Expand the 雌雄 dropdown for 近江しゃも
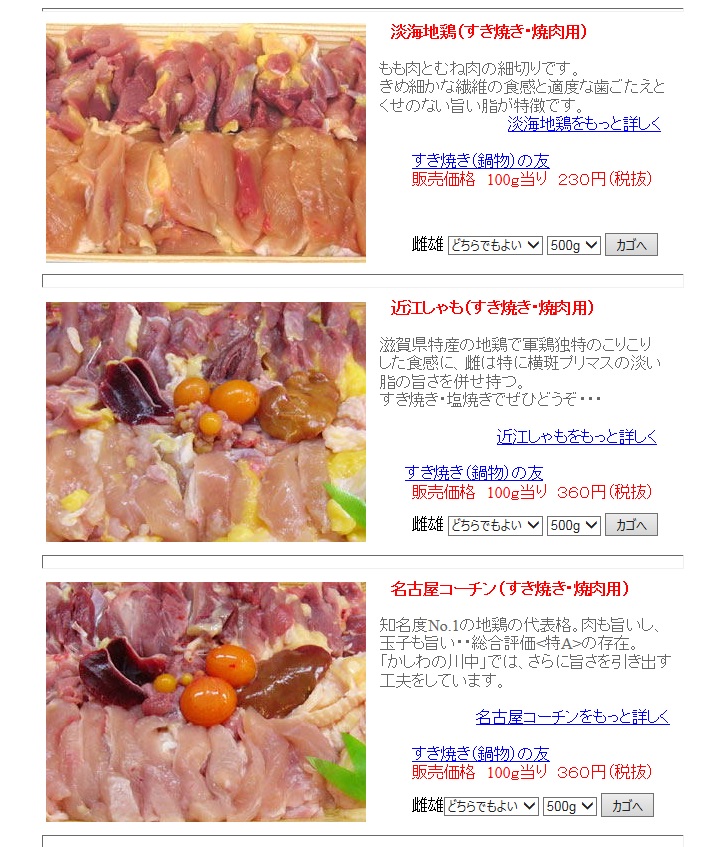The width and height of the screenshot is (710, 847). (495, 525)
